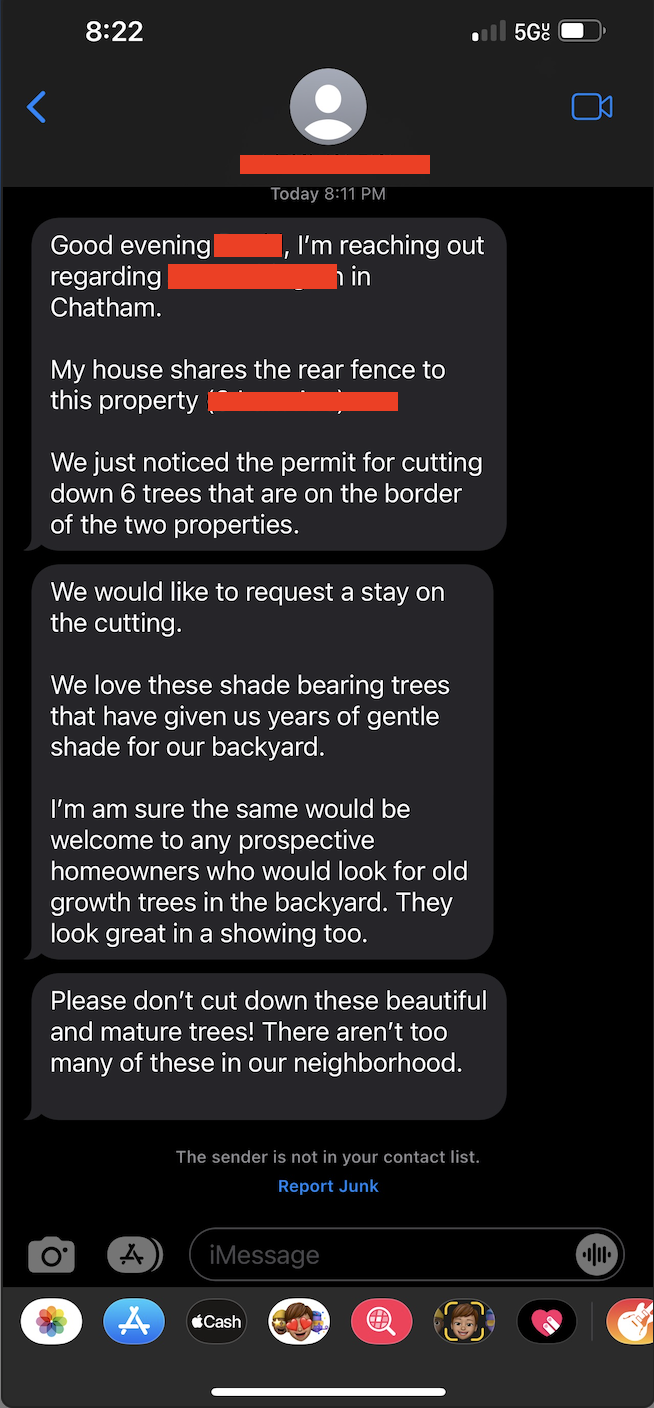Search images with the magnifier globe icon

click(381, 1322)
